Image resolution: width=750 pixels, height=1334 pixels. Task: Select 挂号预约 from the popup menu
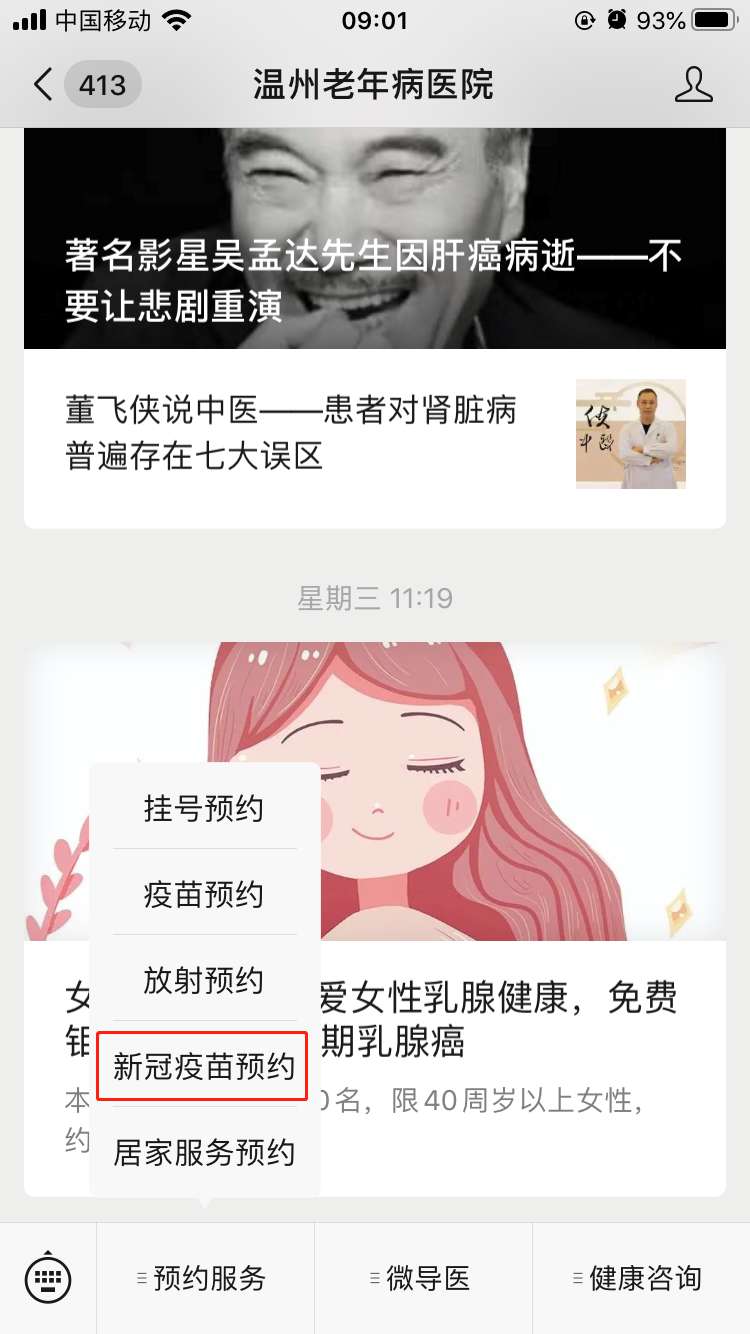pyautogui.click(x=204, y=808)
